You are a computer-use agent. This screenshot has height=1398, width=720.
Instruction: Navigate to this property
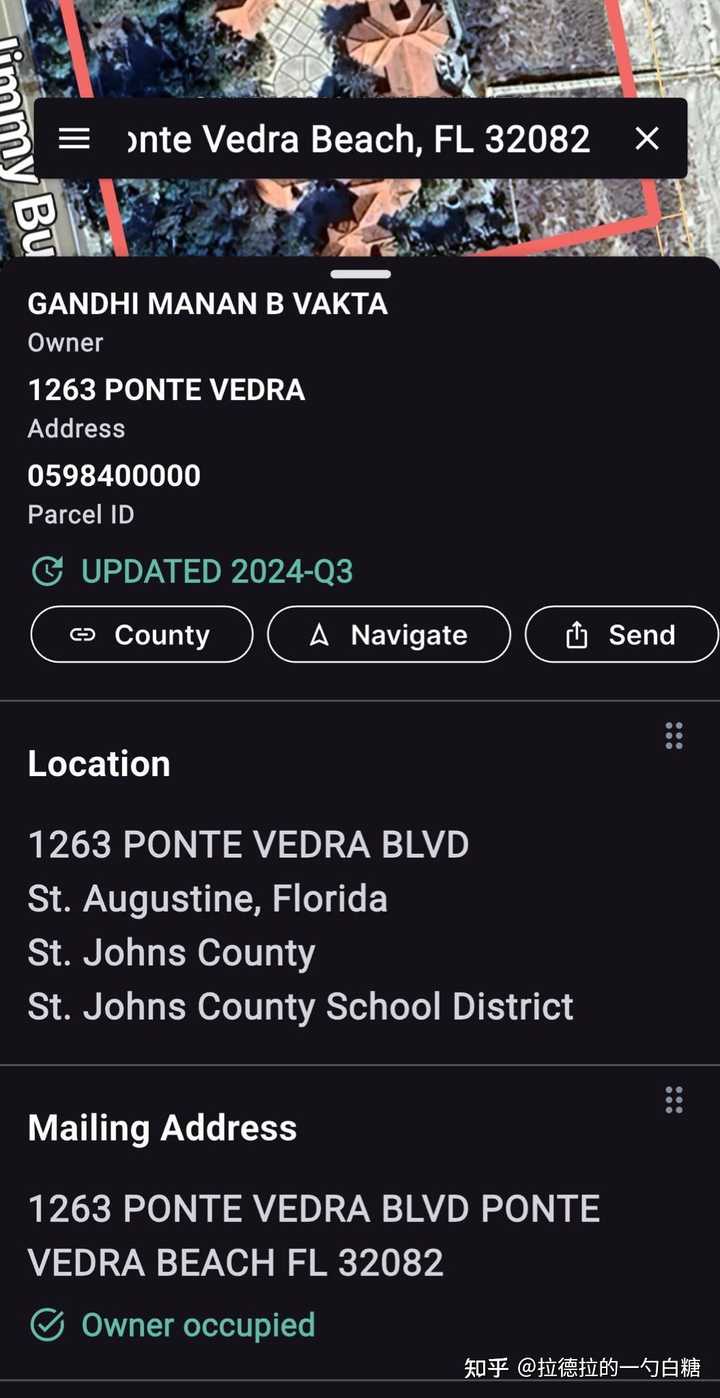coord(389,635)
